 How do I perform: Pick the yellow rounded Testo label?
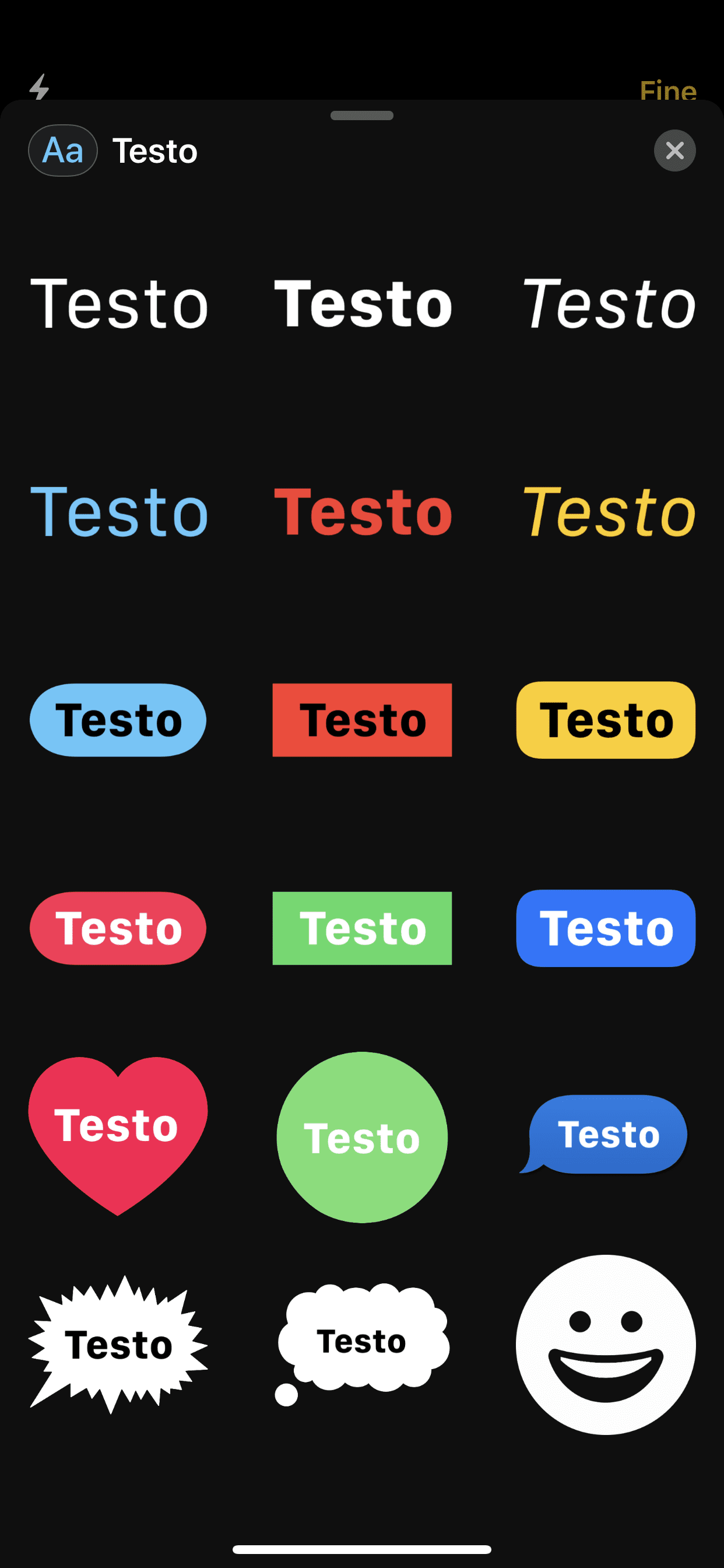pyautogui.click(x=606, y=720)
